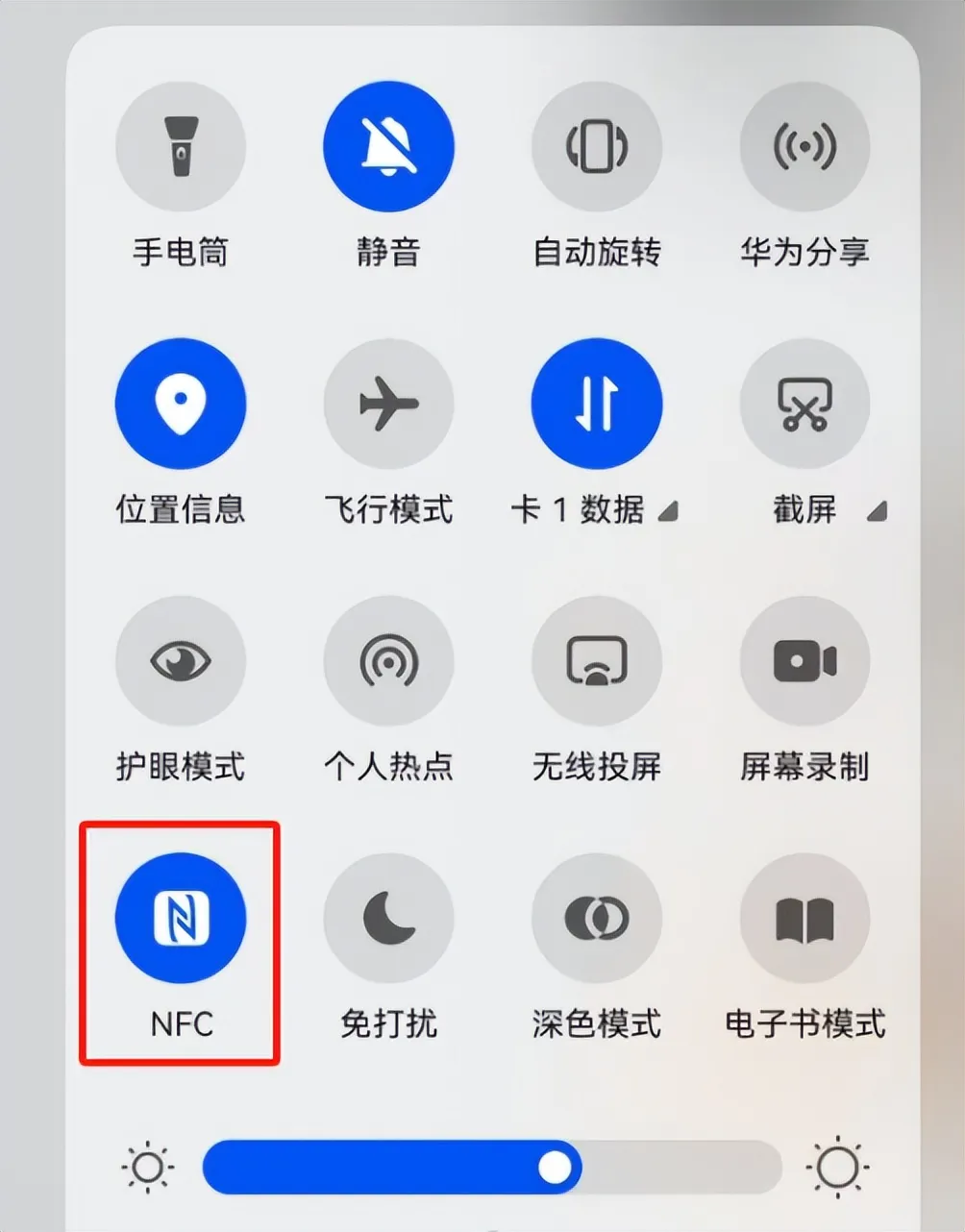Enable do not disturb (免打扰)
Screen dimensions: 965x1232
(388, 918)
